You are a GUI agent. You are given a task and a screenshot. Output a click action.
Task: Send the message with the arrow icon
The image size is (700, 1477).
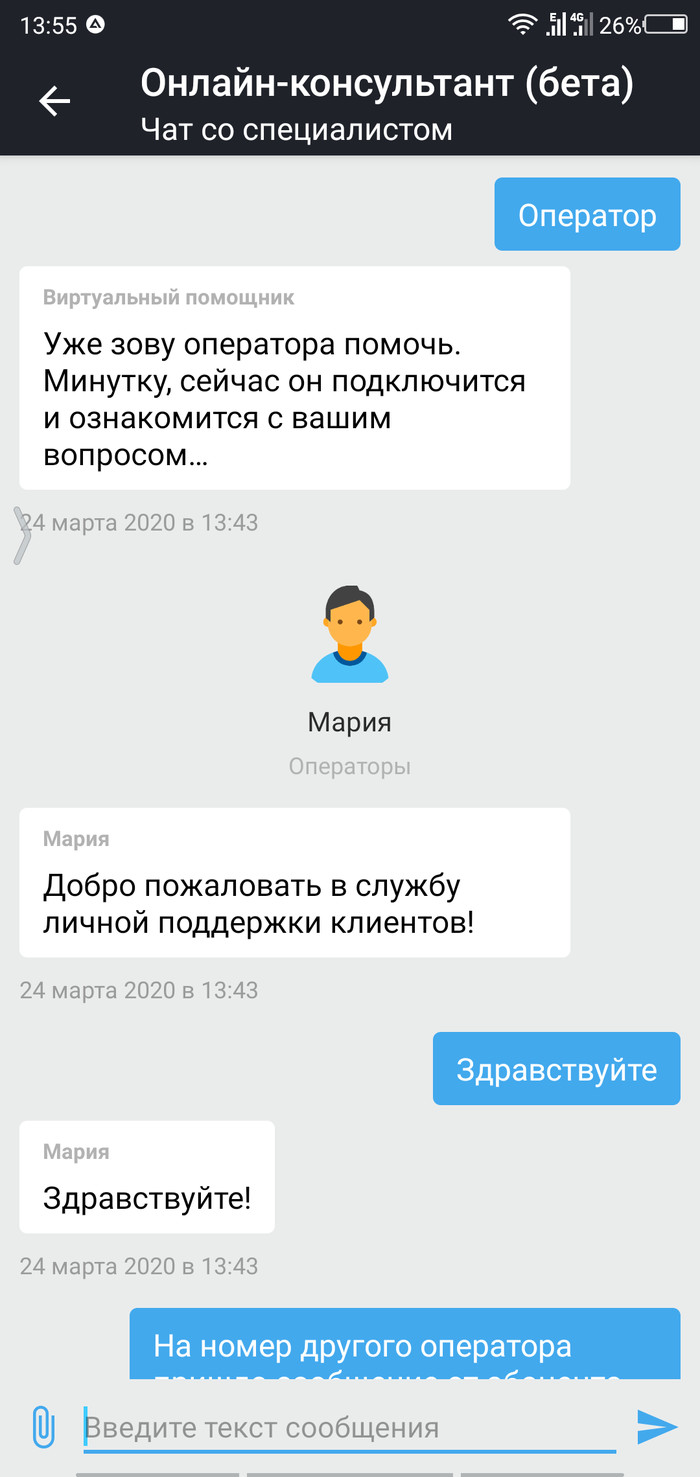click(657, 1427)
